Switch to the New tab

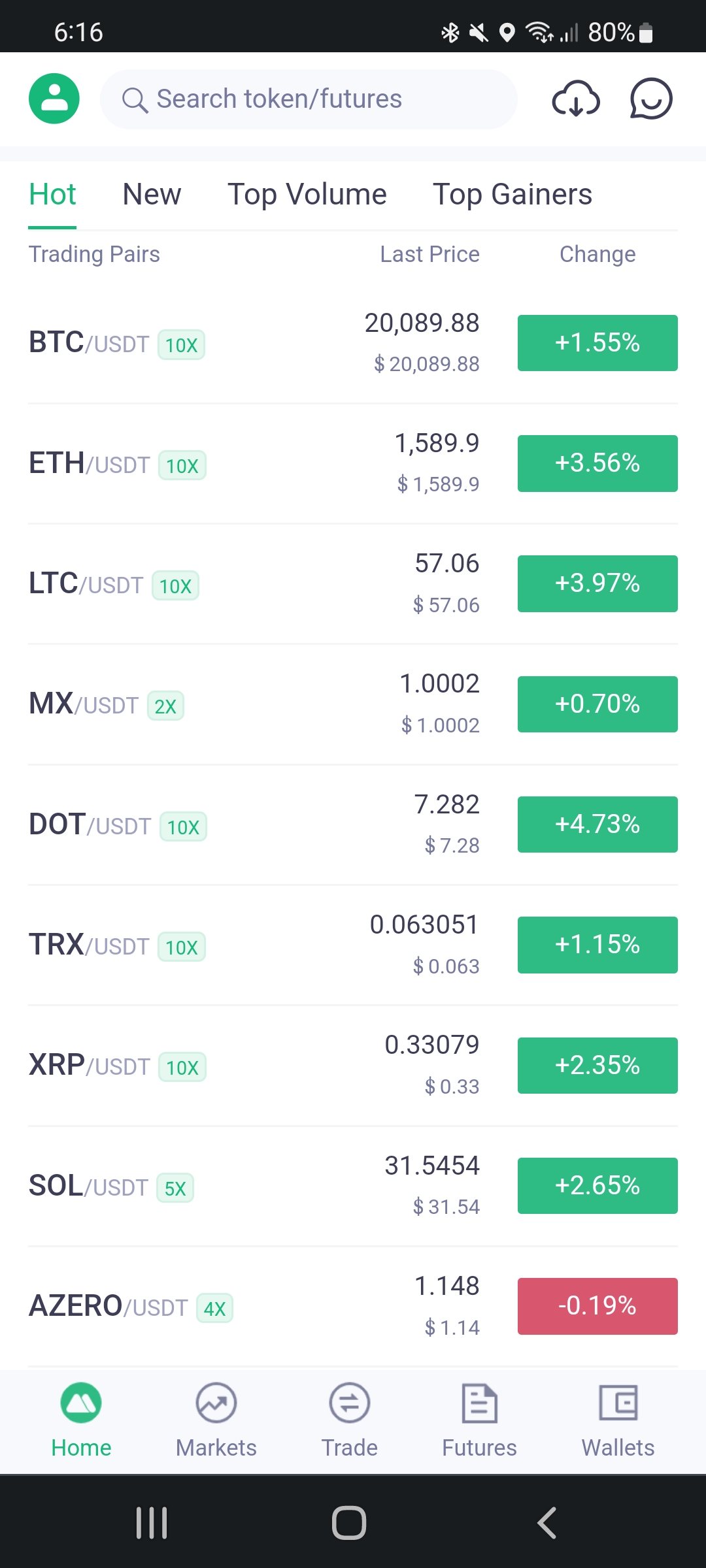152,195
